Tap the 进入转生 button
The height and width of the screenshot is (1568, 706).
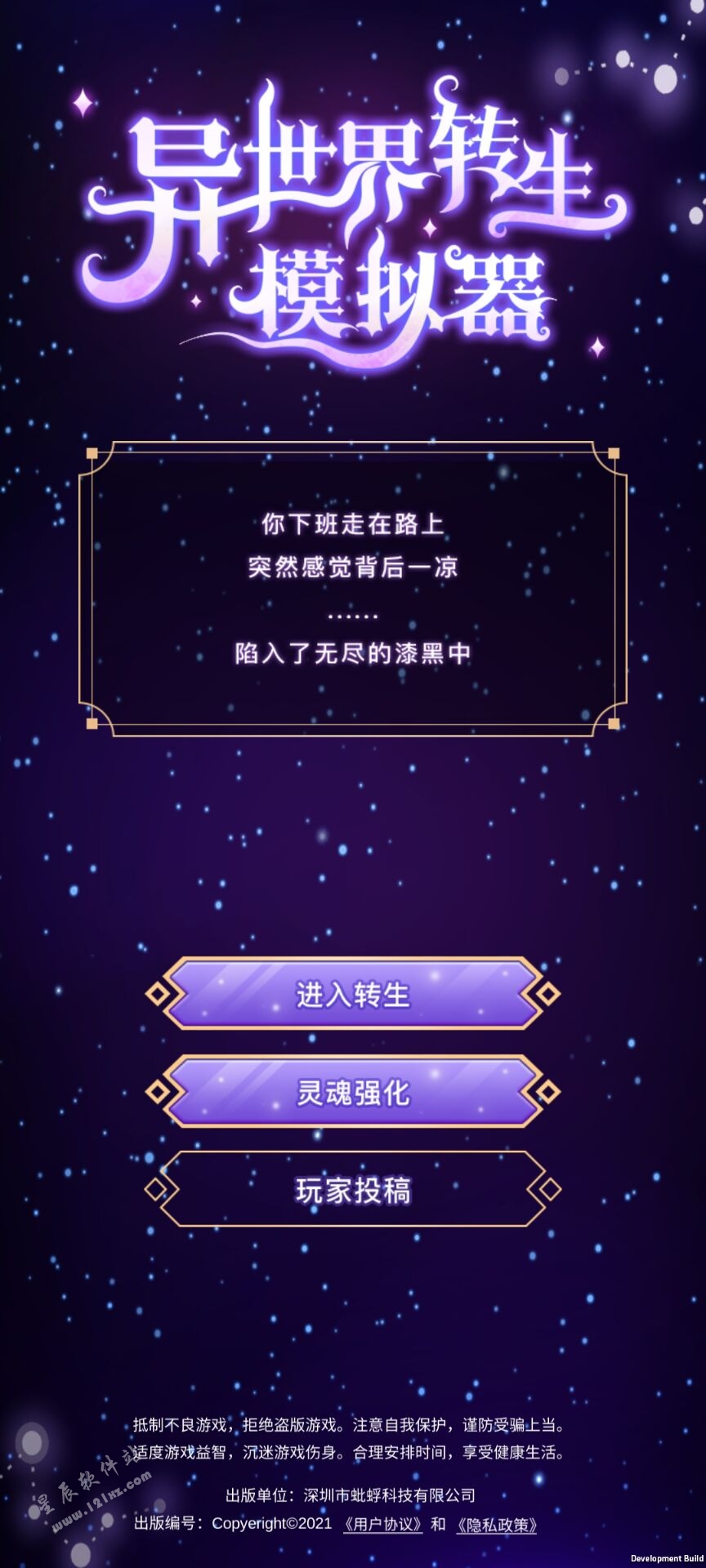click(353, 994)
